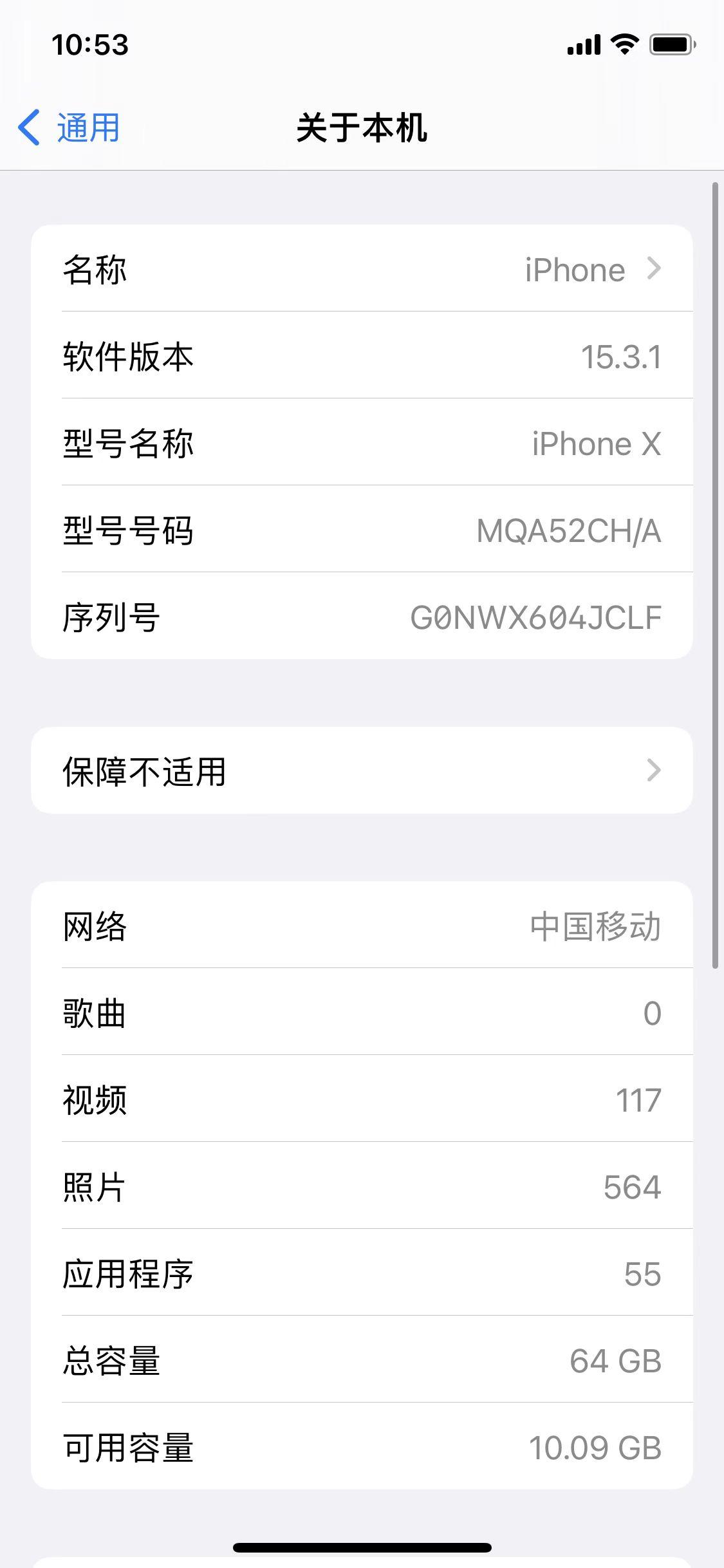Tap the clock showing 10:53
724x1568 pixels.
[90, 44]
